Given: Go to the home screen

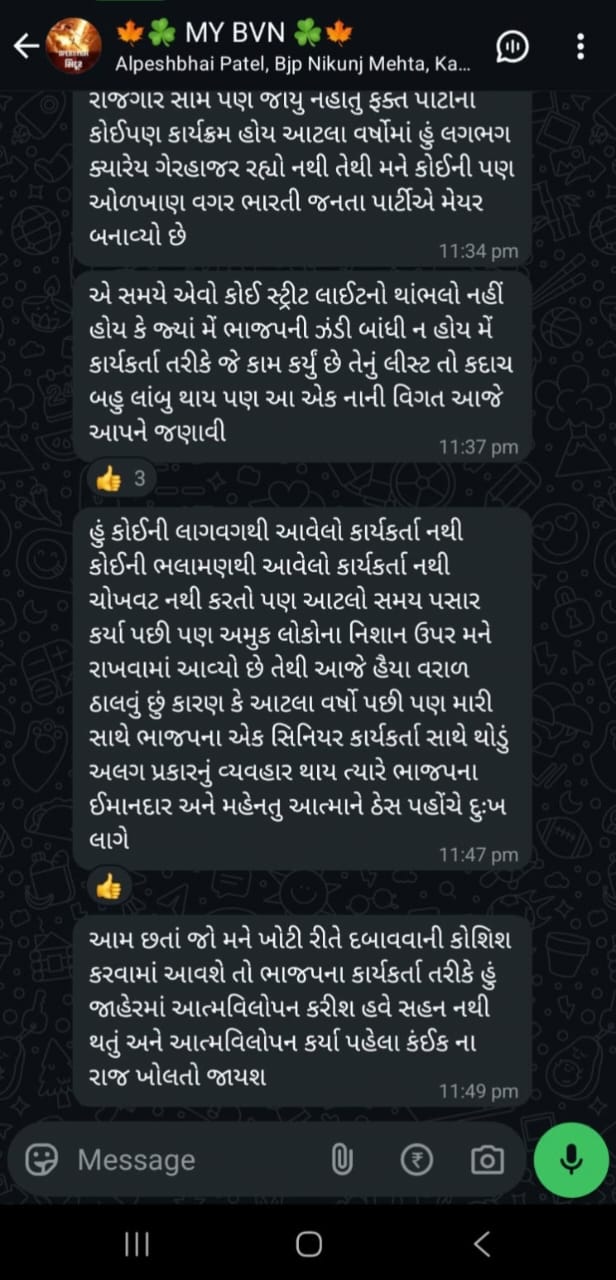Looking at the screenshot, I should (309, 1243).
